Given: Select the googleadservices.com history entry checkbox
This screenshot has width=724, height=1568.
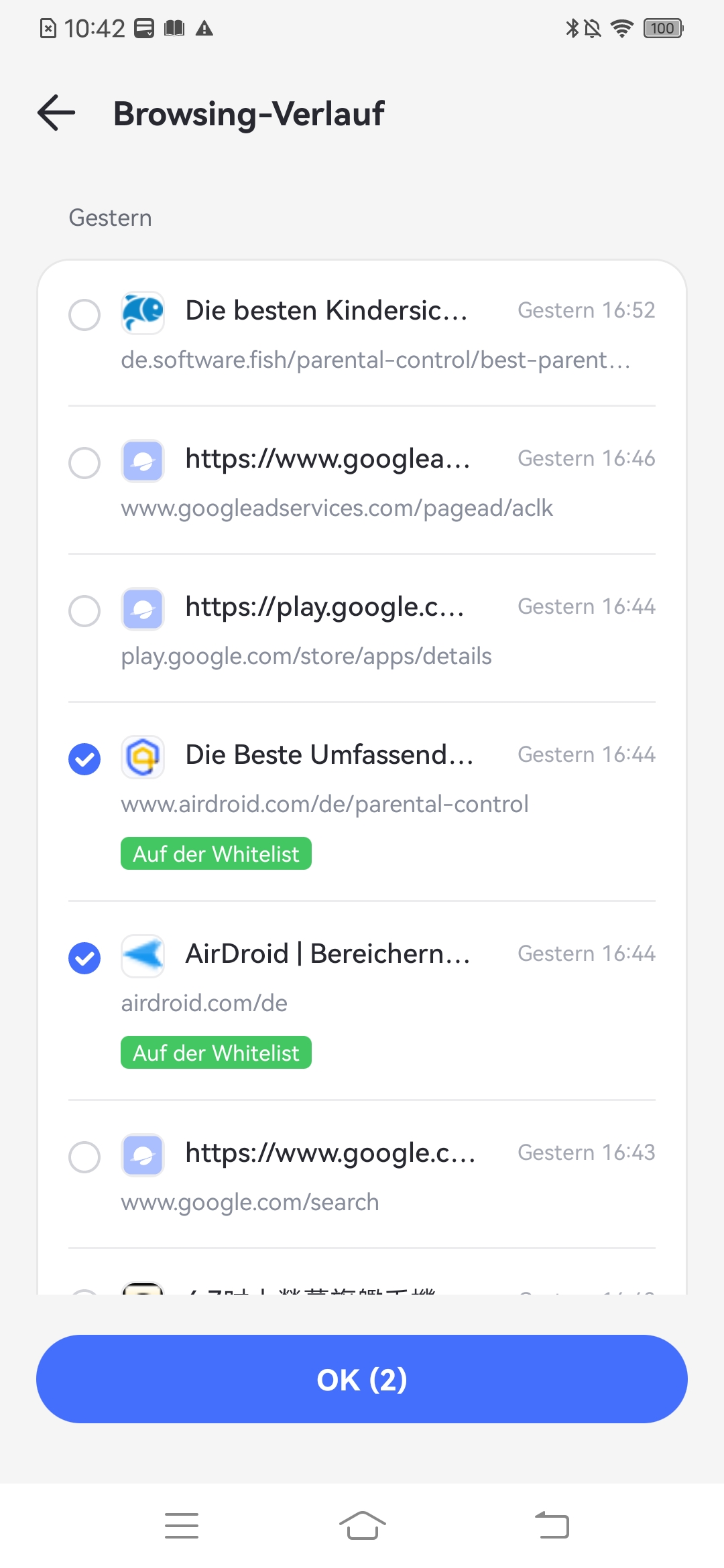Looking at the screenshot, I should click(84, 462).
